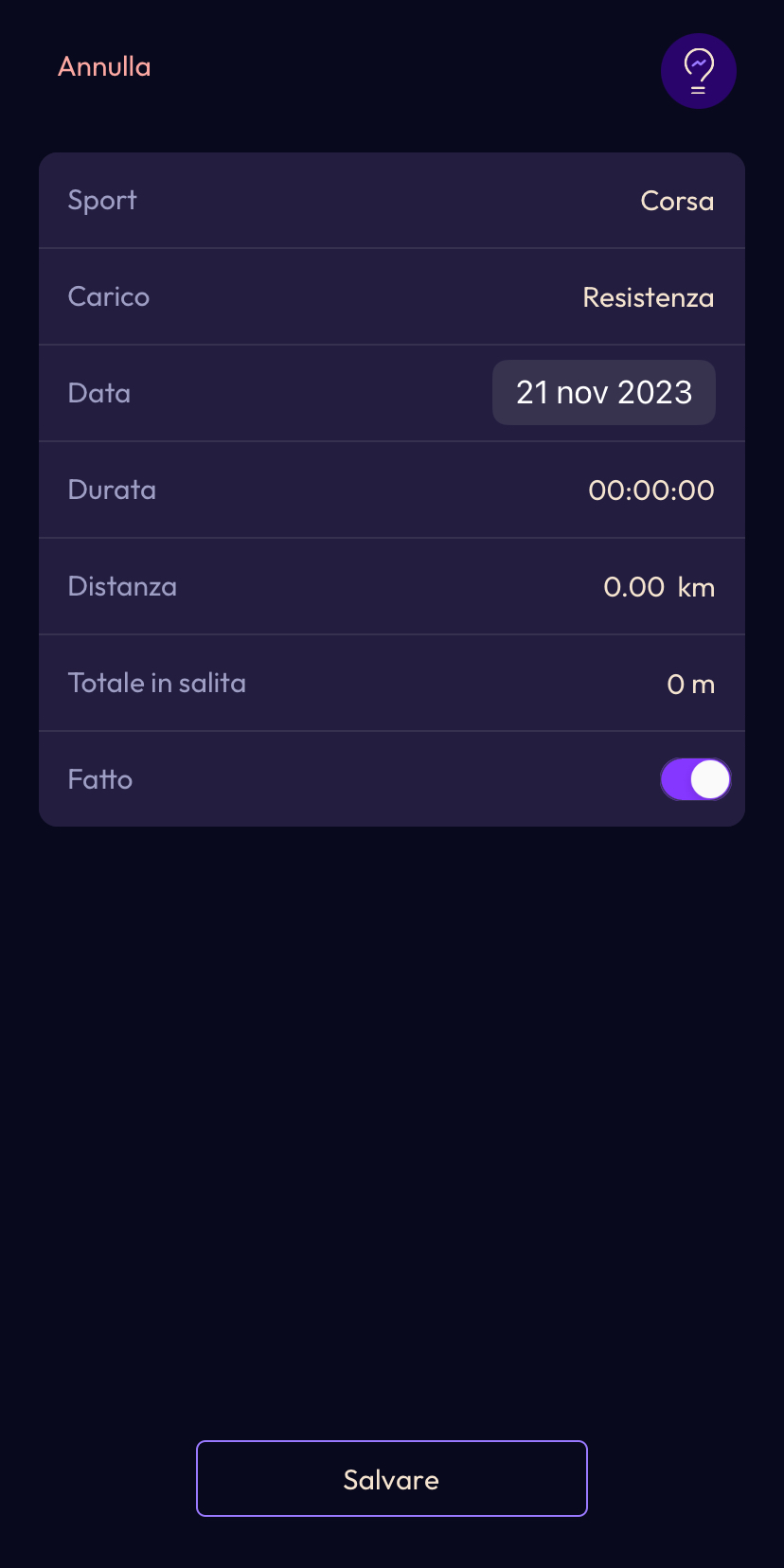Edit the Durata time value
This screenshot has width=784, height=1568.
[x=650, y=490]
